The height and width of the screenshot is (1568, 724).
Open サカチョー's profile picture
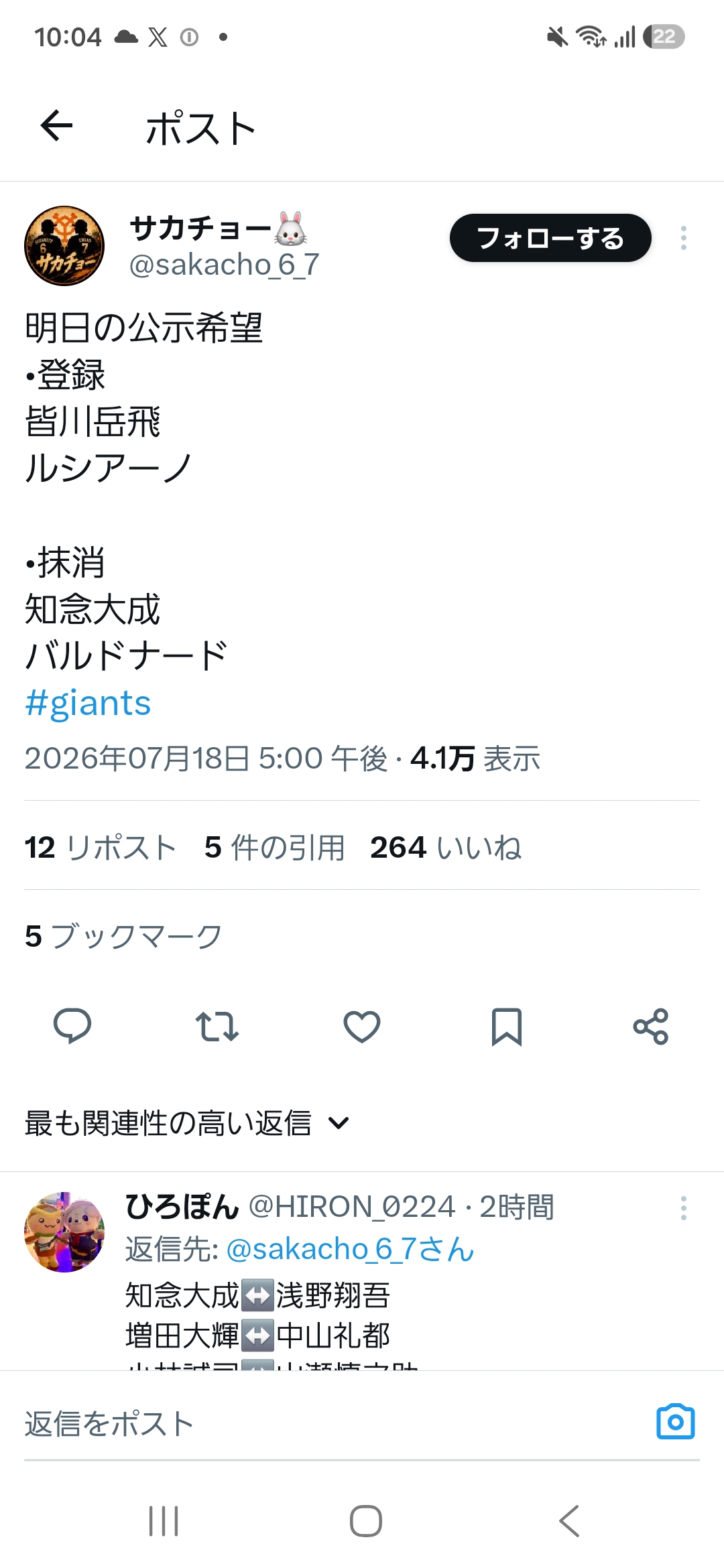[64, 246]
